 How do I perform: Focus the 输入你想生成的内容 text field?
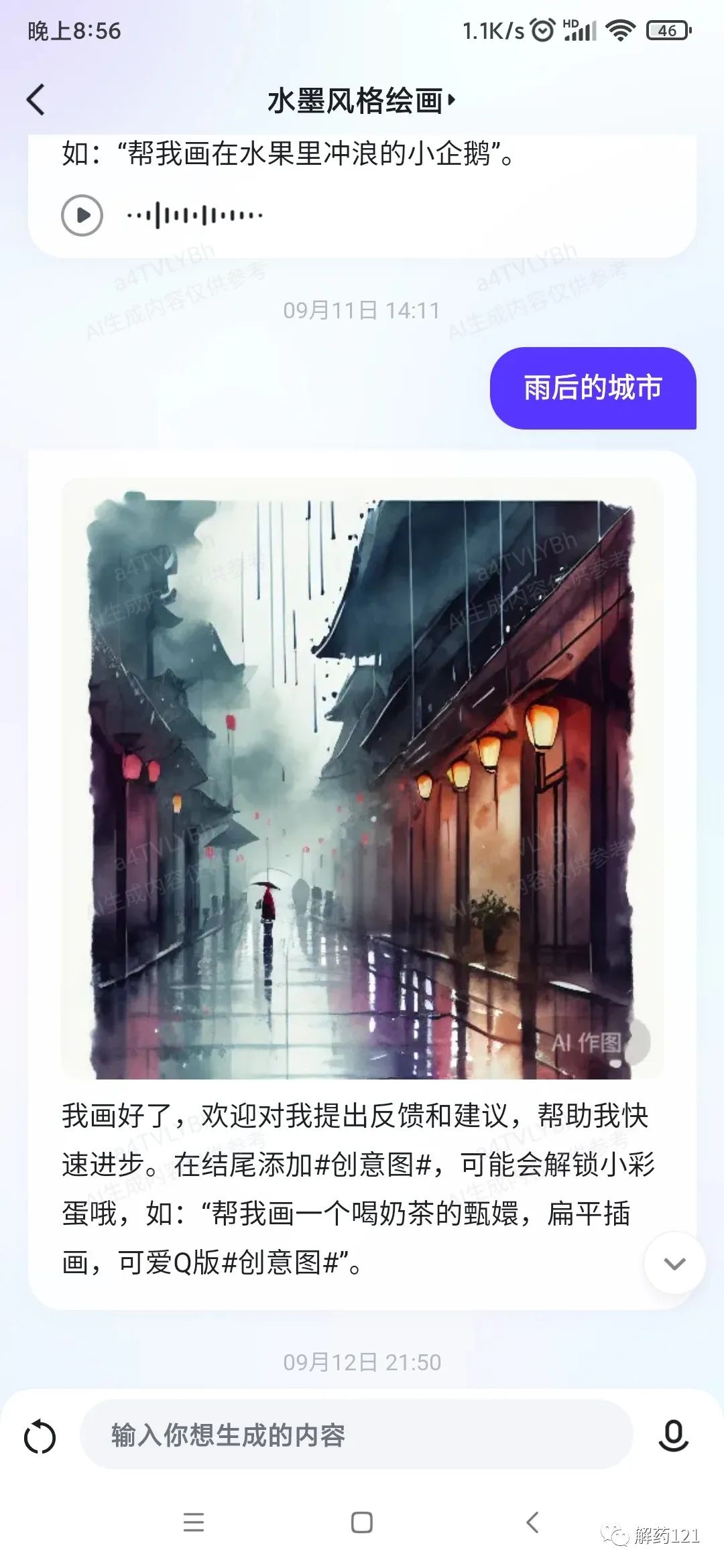[355, 1435]
